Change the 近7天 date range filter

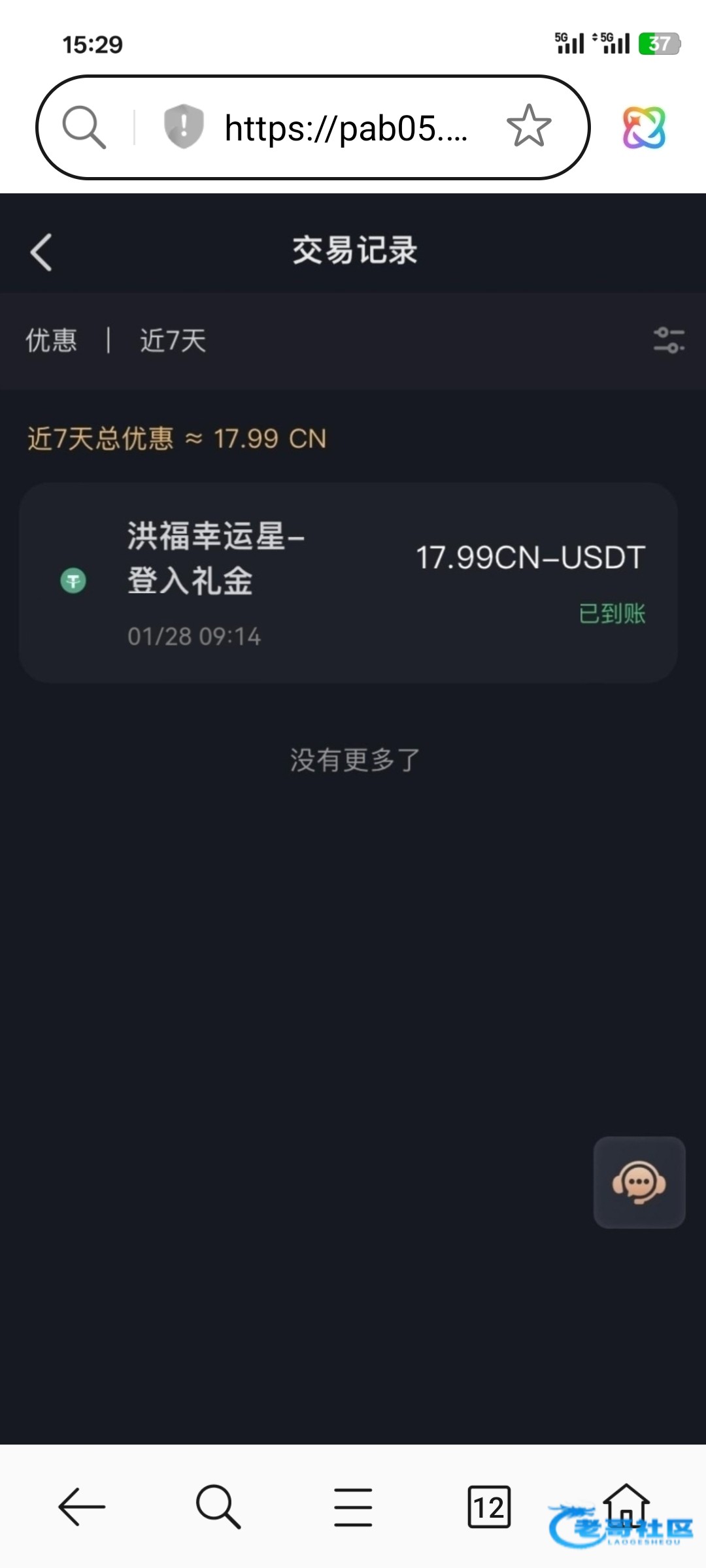173,340
